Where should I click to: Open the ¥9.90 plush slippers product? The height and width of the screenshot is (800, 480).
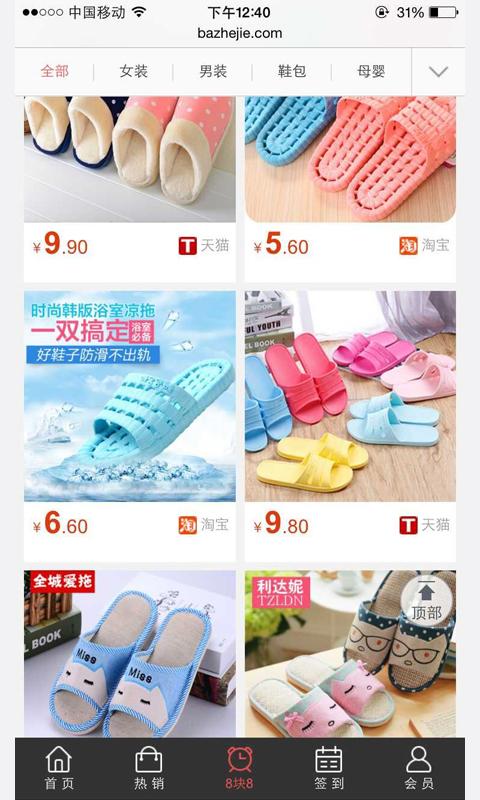click(130, 189)
